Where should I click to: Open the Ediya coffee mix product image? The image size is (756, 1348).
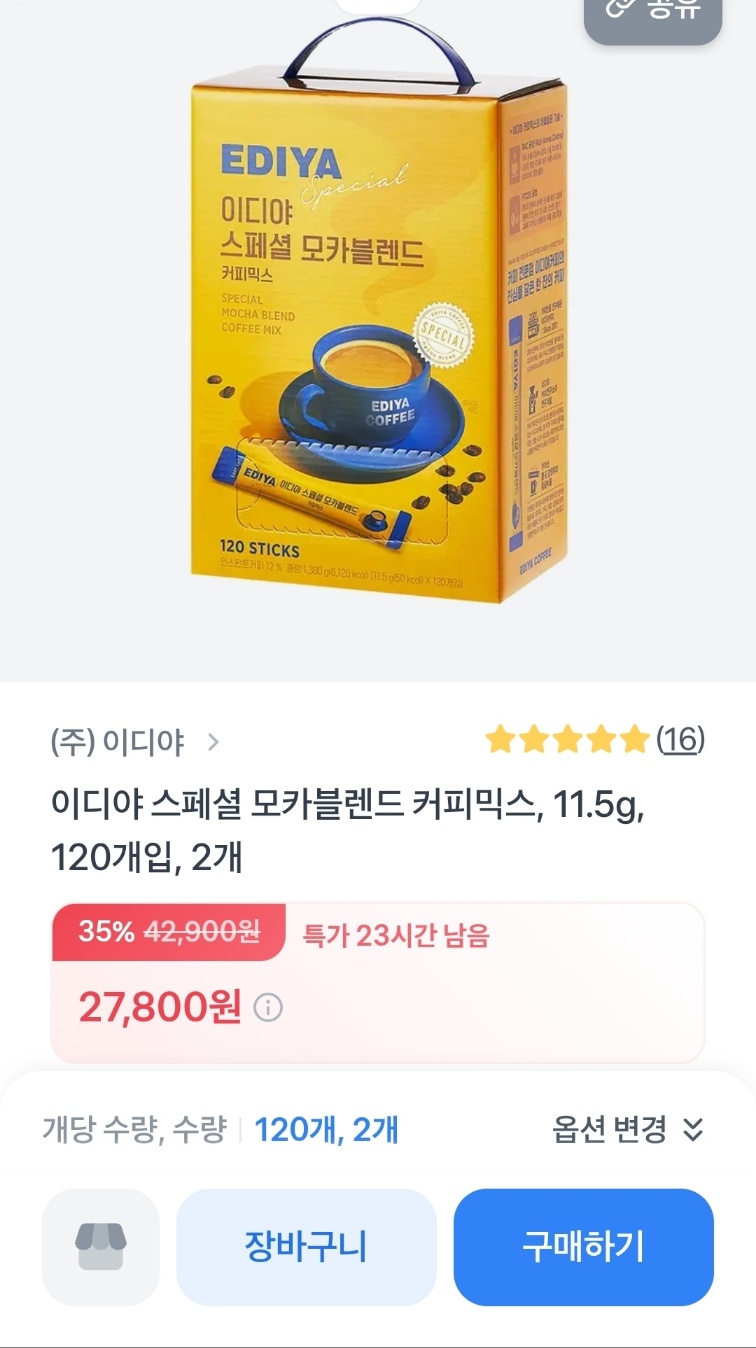coord(378,320)
